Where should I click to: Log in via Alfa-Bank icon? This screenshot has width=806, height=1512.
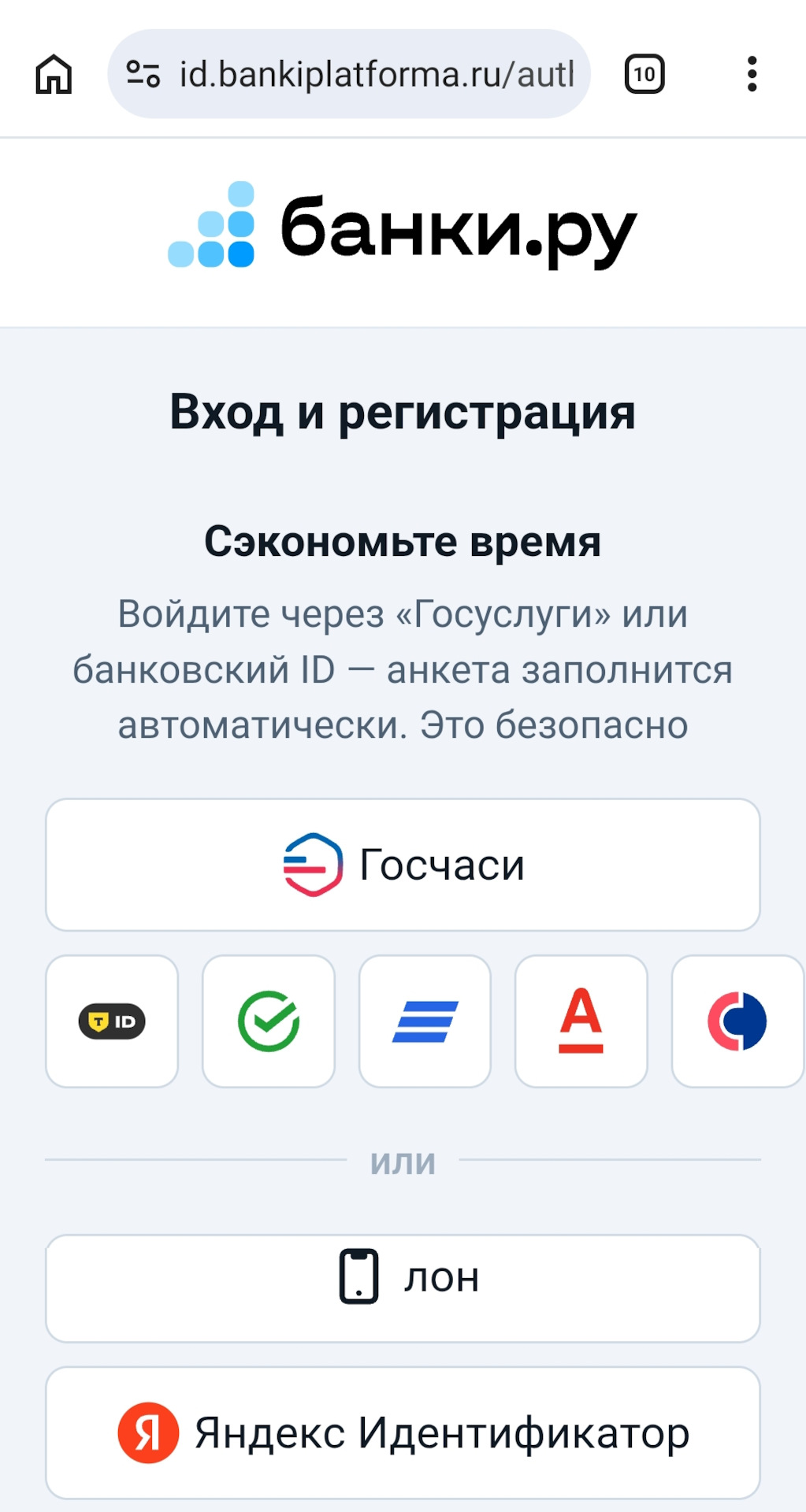(x=581, y=1021)
